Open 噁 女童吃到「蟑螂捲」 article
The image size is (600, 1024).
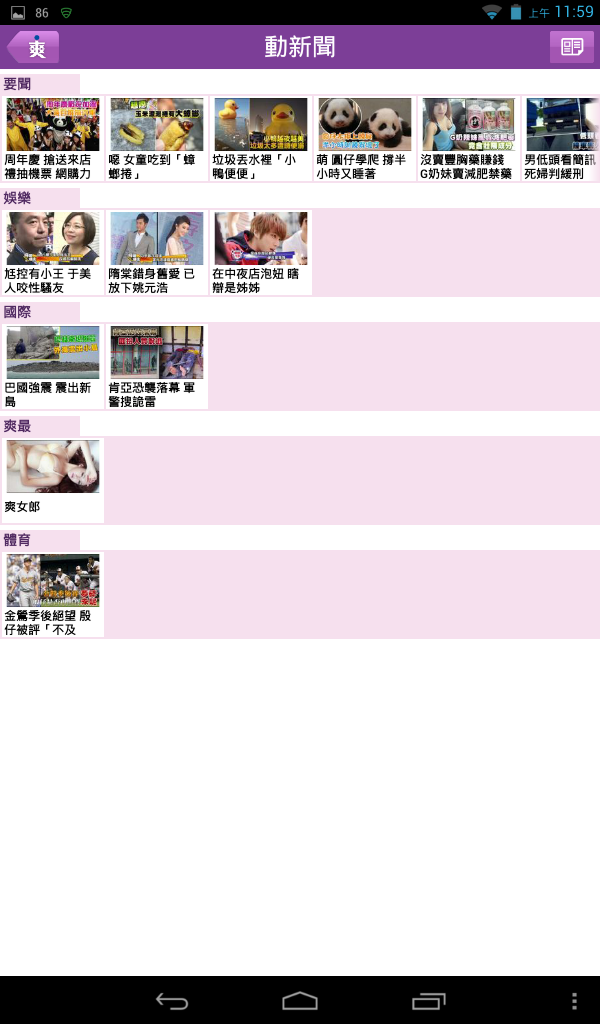156,139
